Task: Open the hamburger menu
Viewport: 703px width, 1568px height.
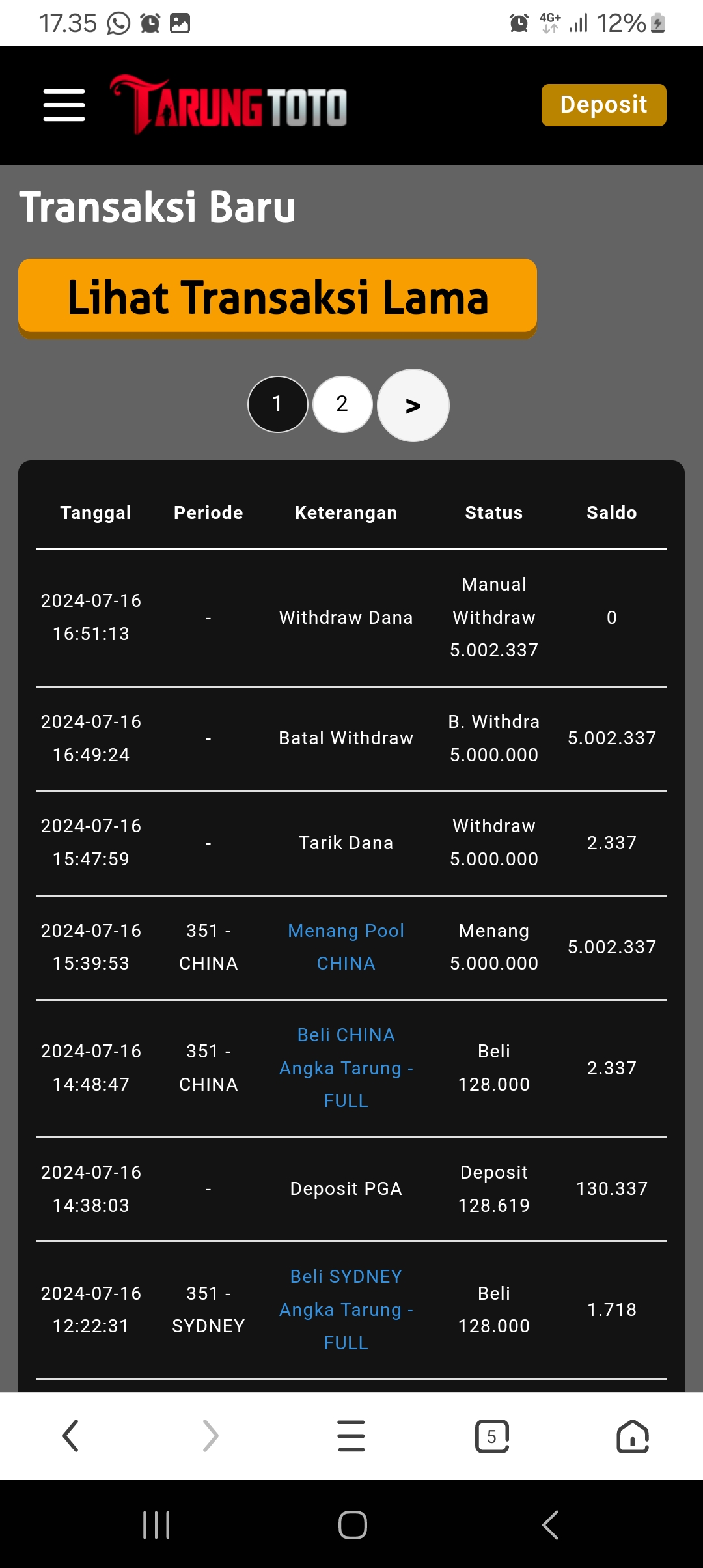Action: pos(64,105)
